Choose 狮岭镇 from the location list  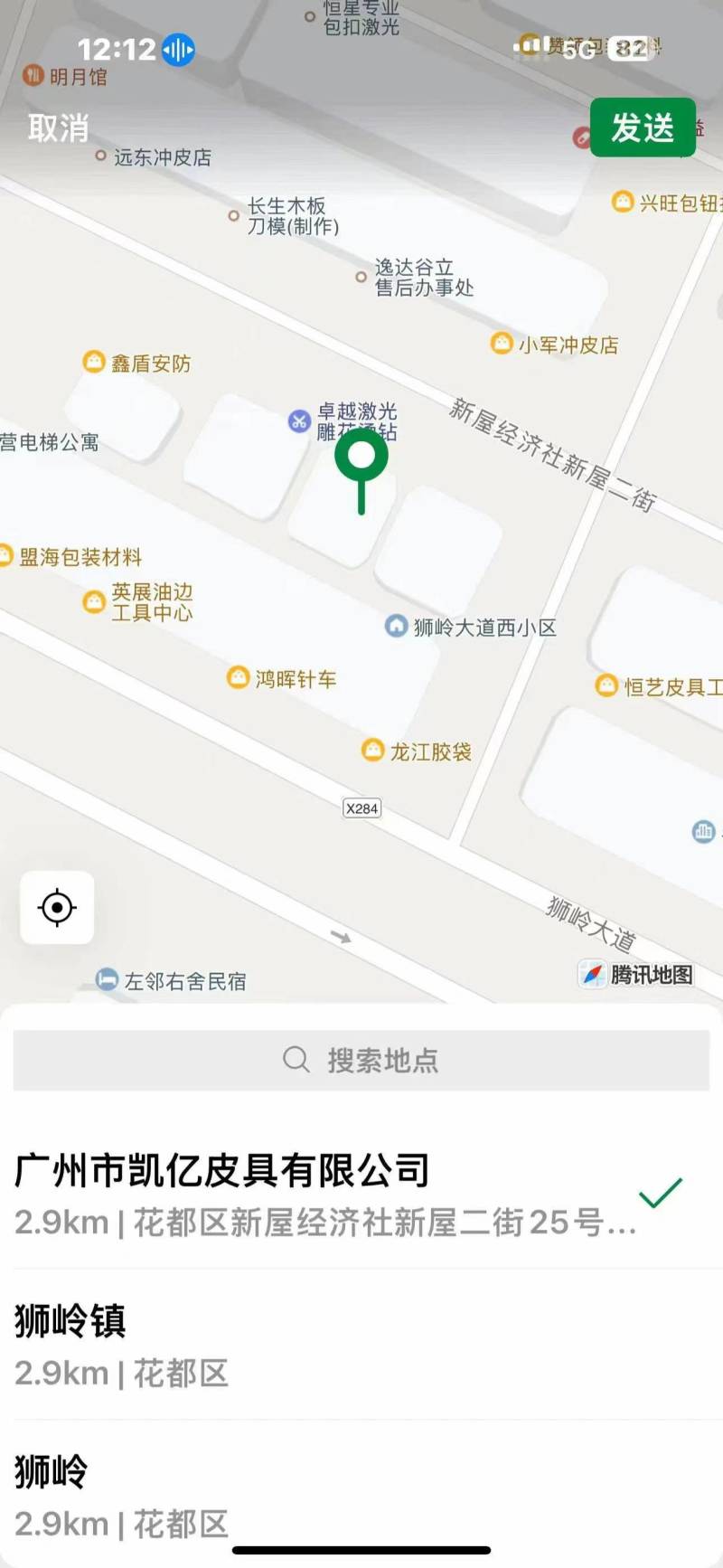click(361, 1344)
